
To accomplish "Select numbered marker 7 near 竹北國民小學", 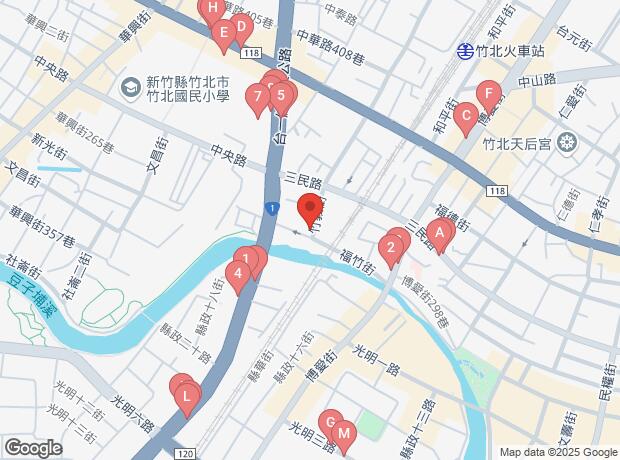I will tap(259, 98).
